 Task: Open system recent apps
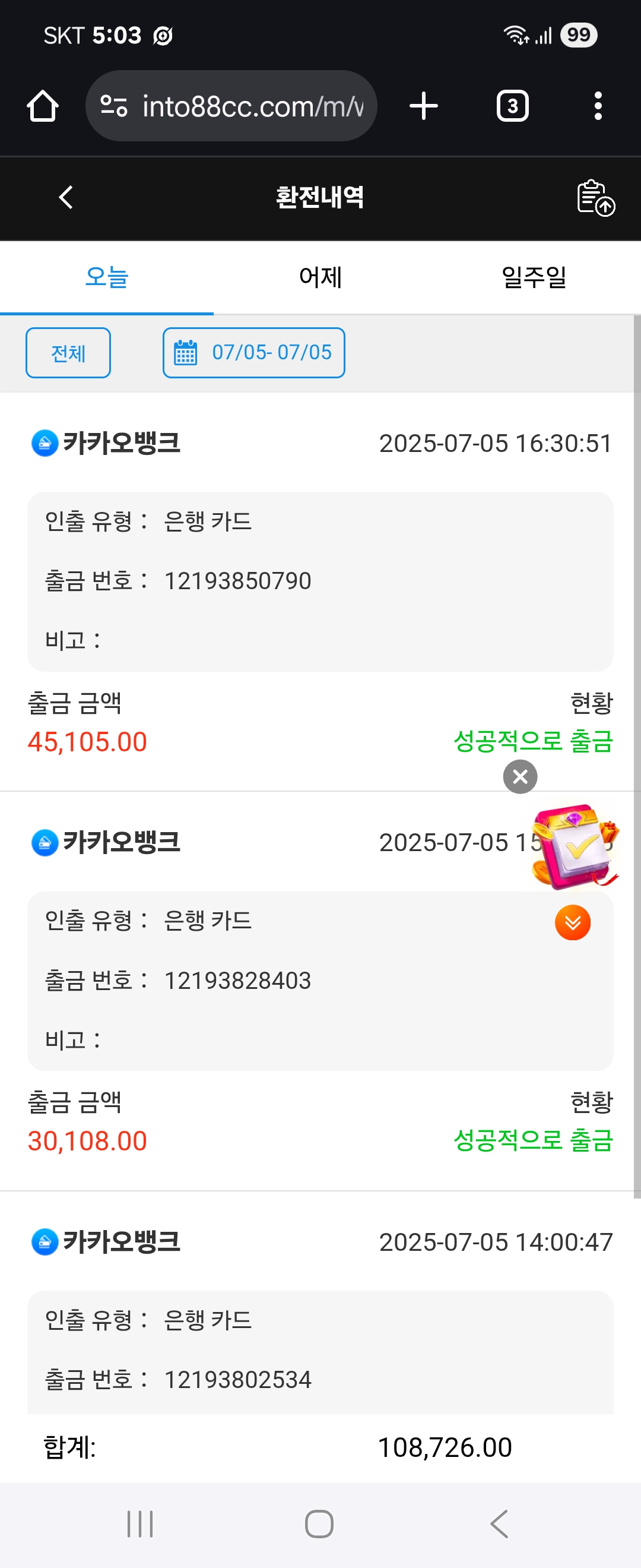140,1524
